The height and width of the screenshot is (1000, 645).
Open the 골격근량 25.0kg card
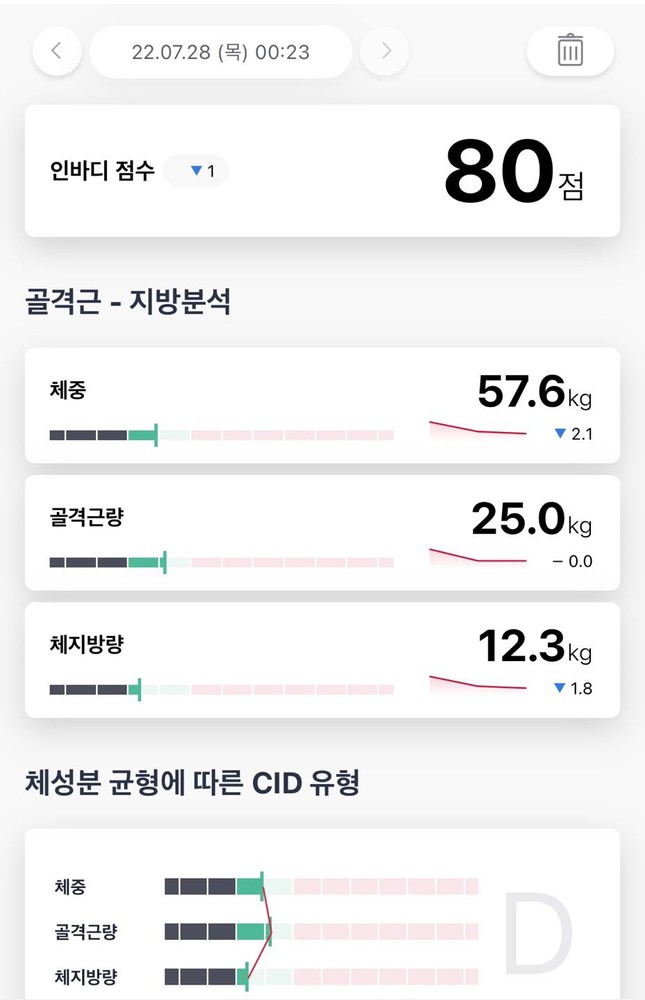click(x=322, y=532)
